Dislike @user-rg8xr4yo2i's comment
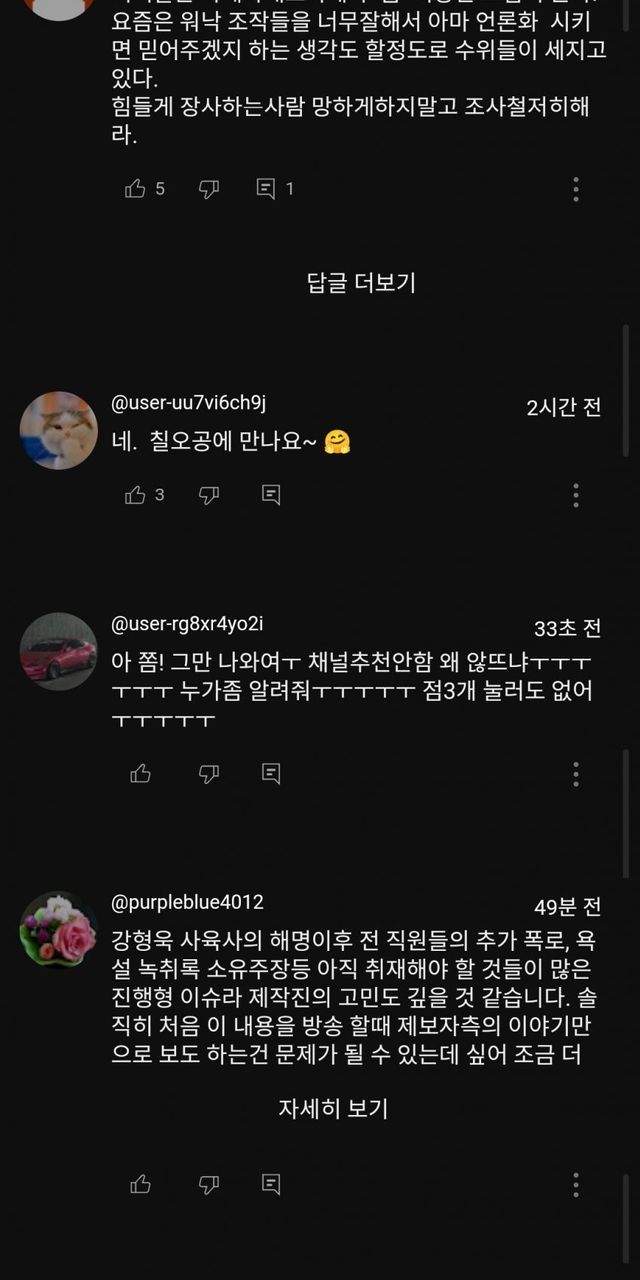 tap(209, 773)
